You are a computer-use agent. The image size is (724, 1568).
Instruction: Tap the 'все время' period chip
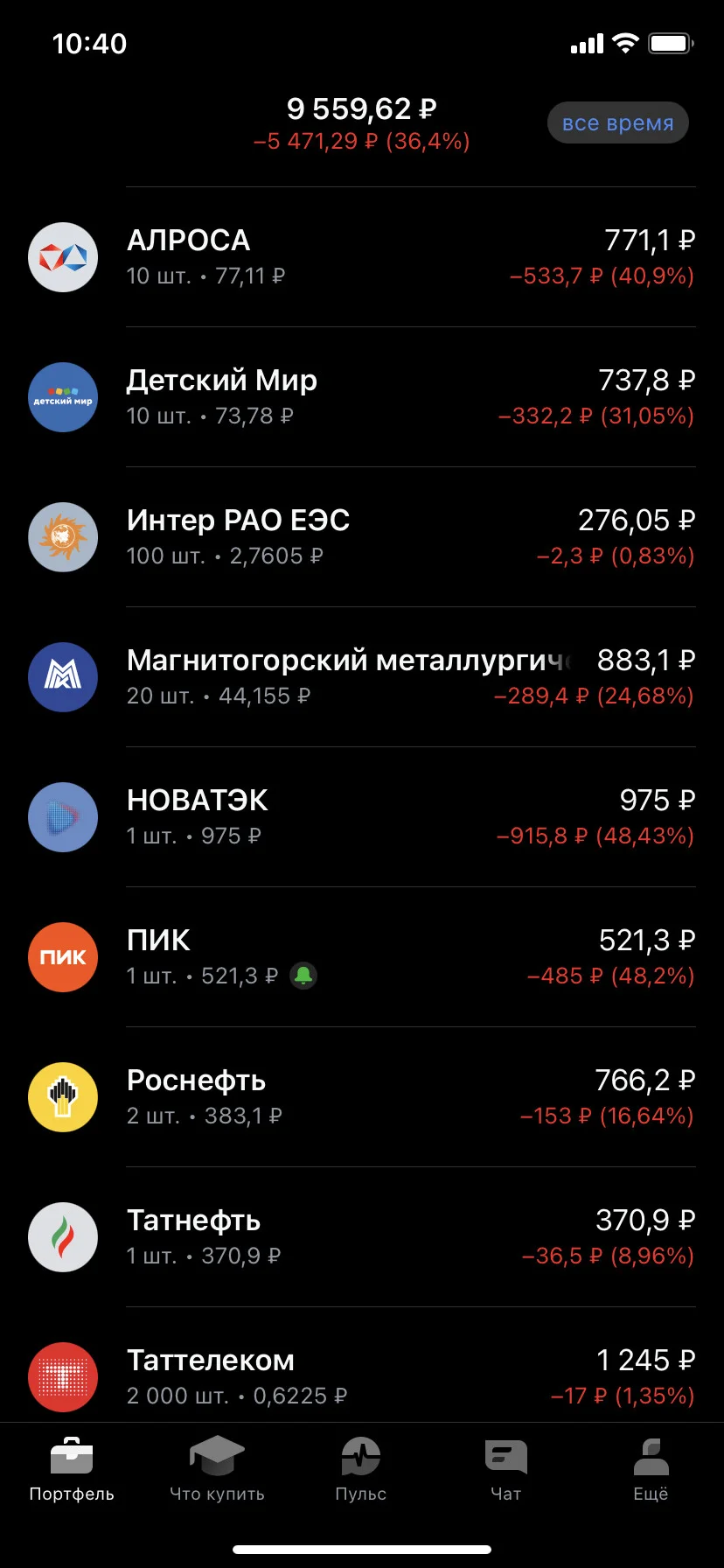coord(618,123)
